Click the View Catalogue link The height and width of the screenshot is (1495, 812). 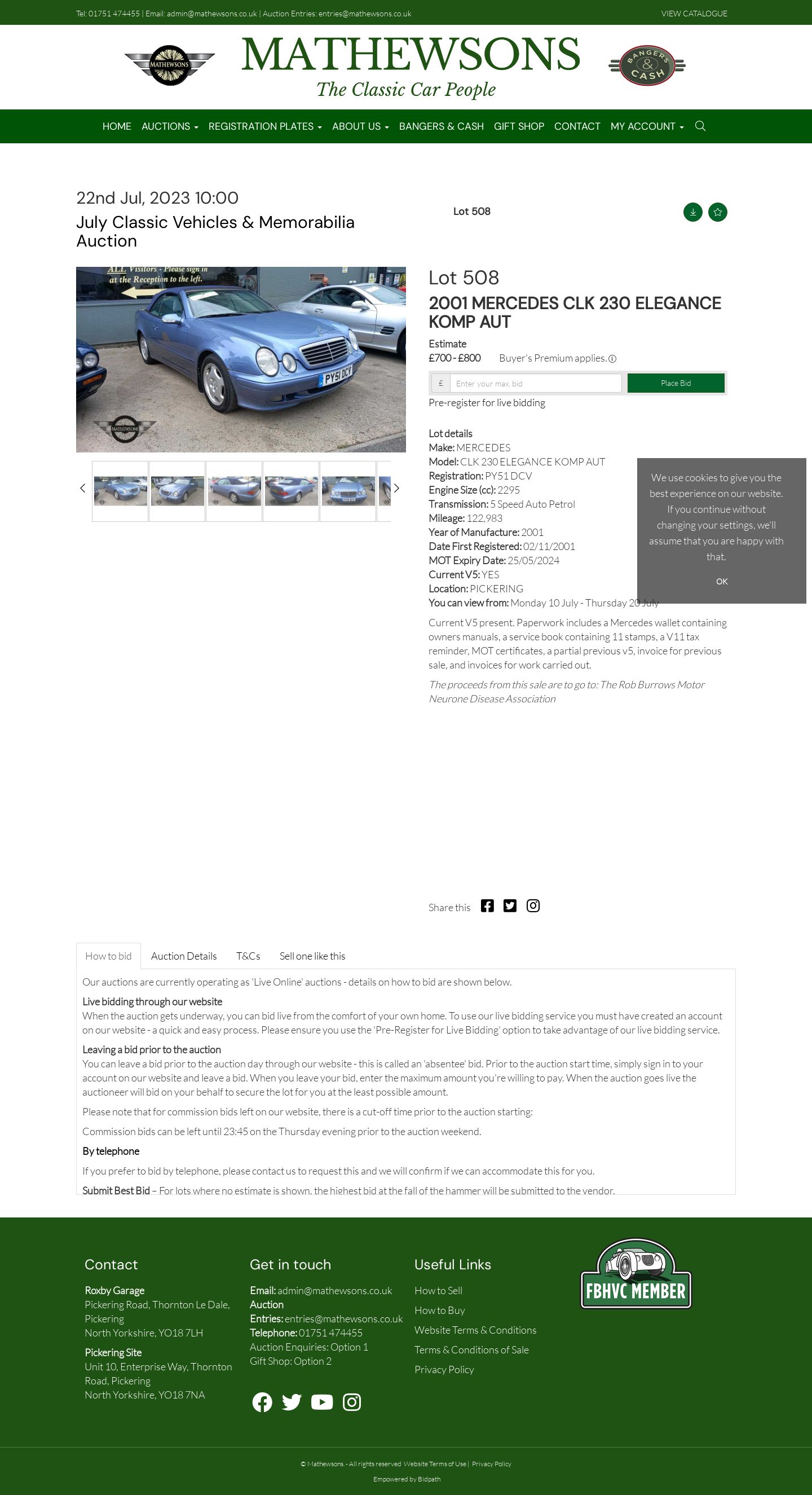(694, 14)
